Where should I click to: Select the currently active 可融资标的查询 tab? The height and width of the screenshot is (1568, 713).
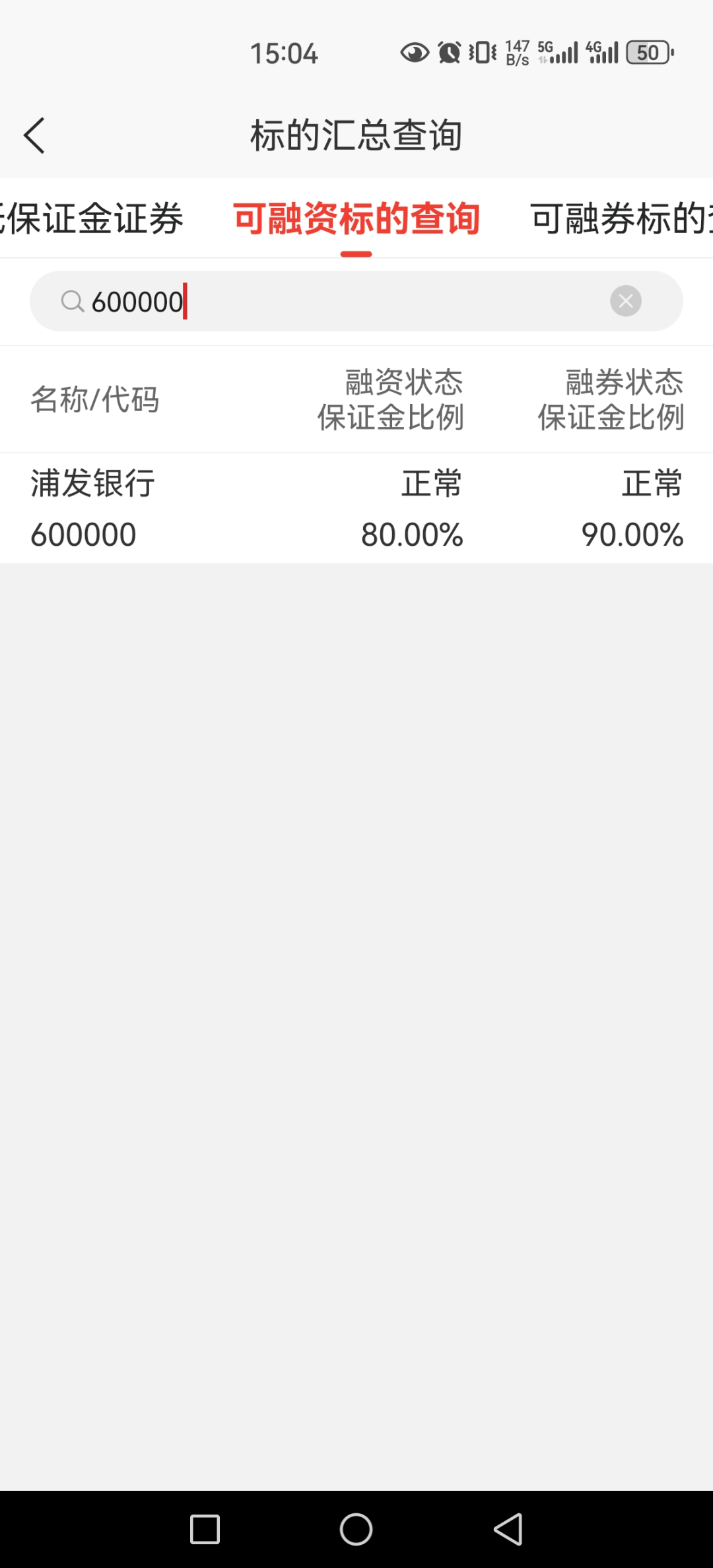355,218
